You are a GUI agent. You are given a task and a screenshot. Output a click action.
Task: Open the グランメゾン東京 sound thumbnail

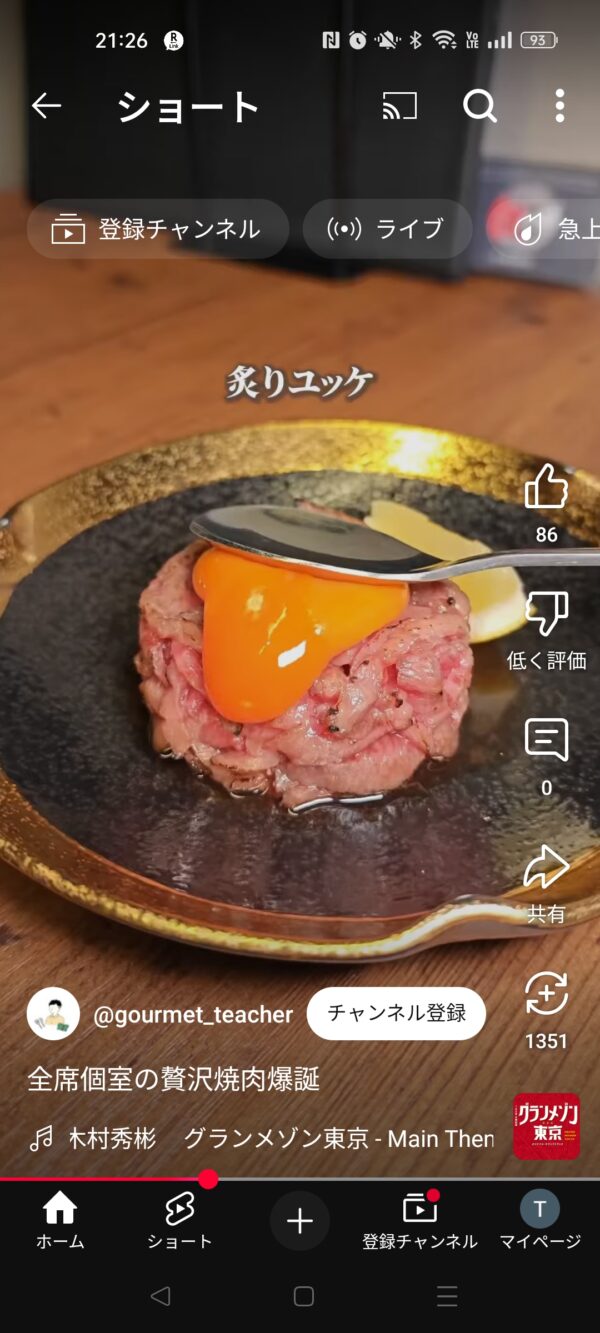[546, 1126]
